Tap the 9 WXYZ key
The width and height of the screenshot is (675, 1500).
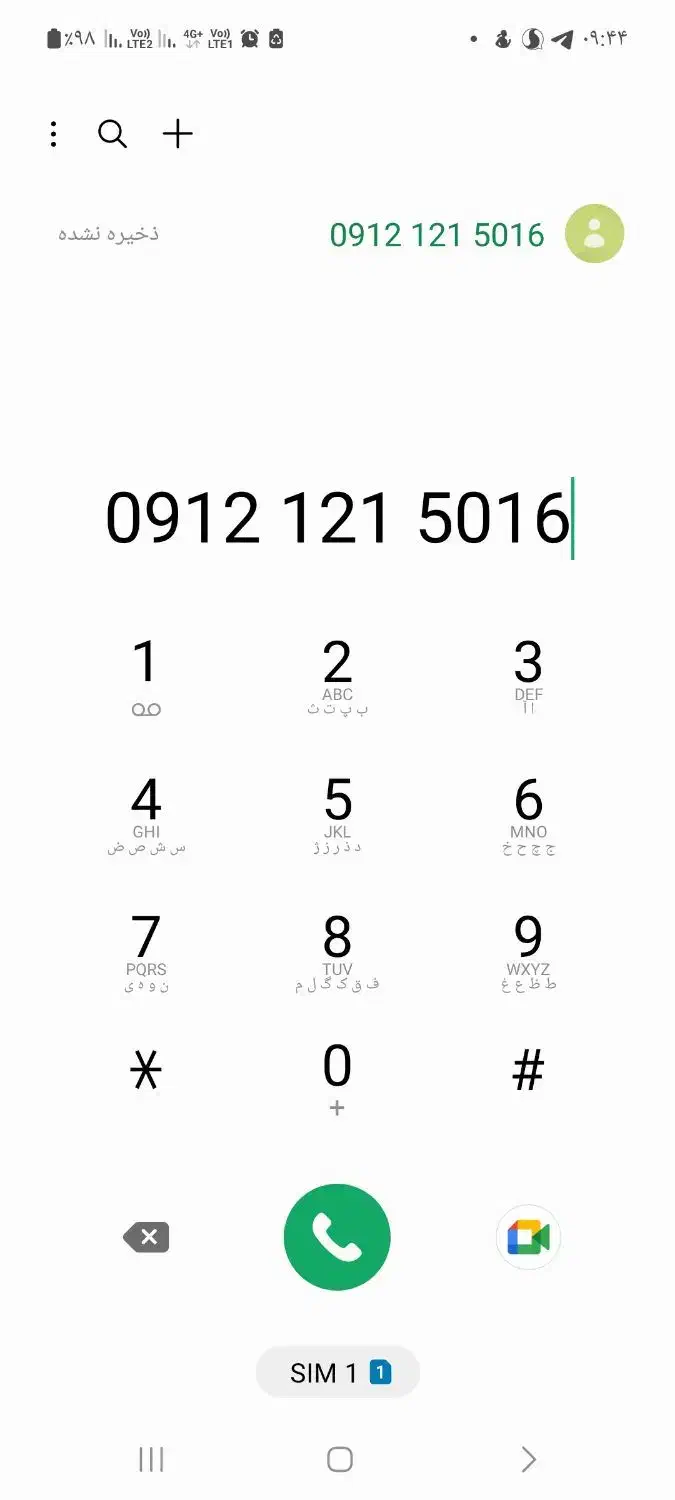coord(528,952)
